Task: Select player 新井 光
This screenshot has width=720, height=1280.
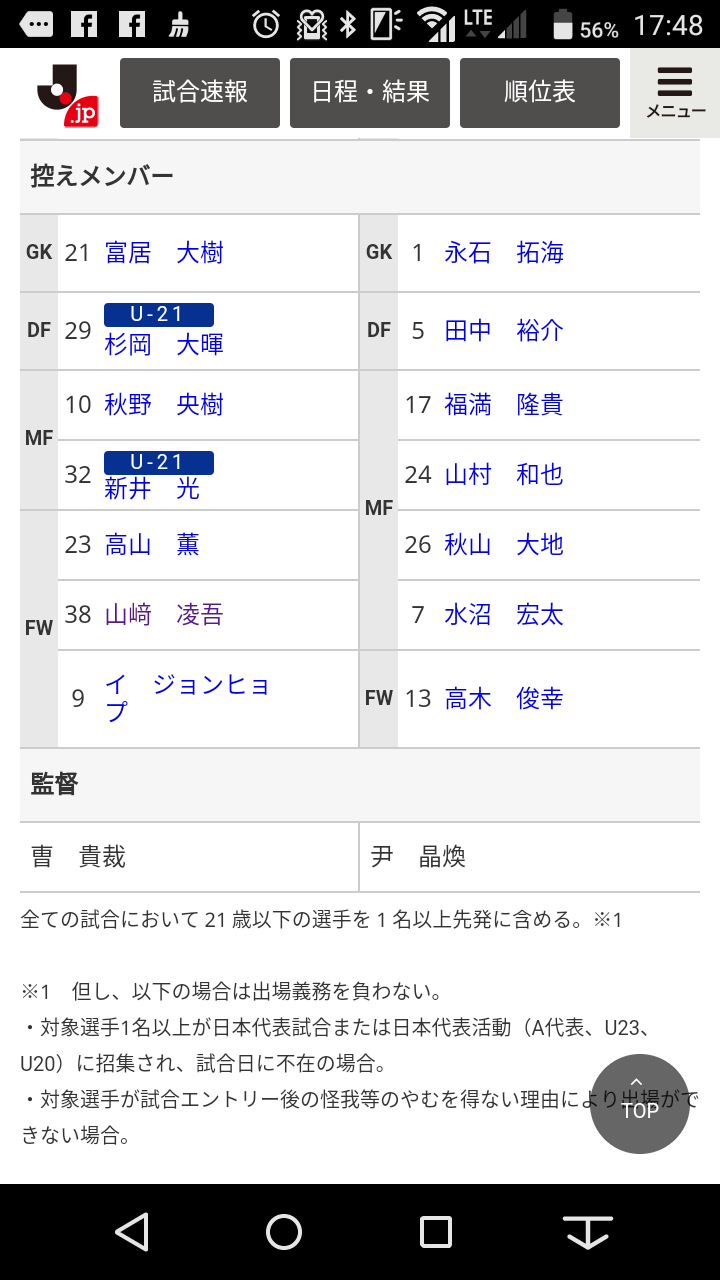Action: pos(152,488)
